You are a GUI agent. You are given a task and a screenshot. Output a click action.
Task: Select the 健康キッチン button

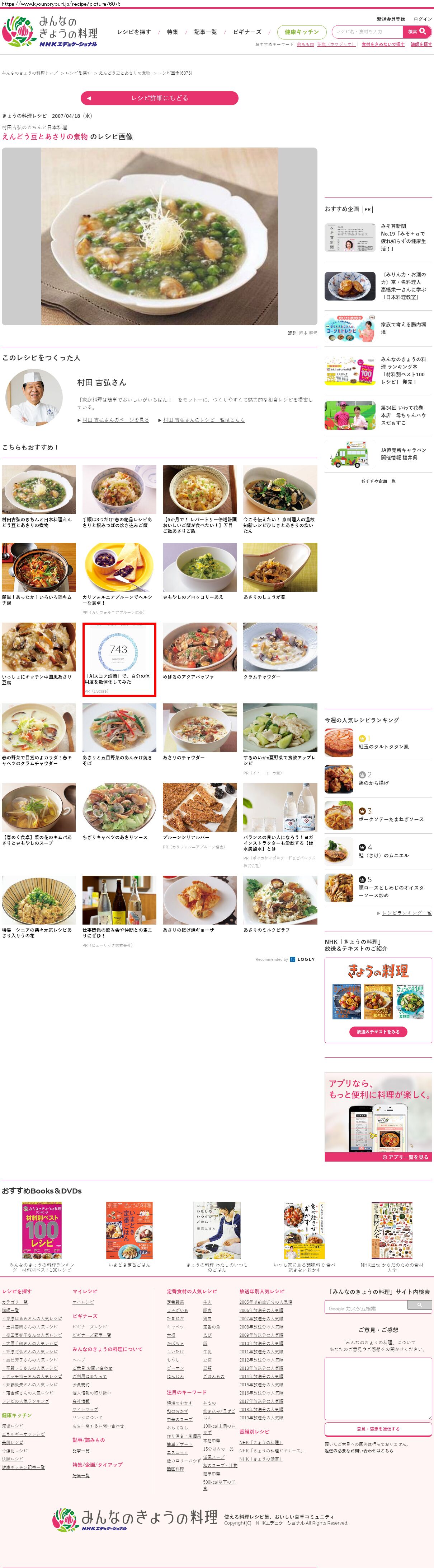[x=302, y=32]
